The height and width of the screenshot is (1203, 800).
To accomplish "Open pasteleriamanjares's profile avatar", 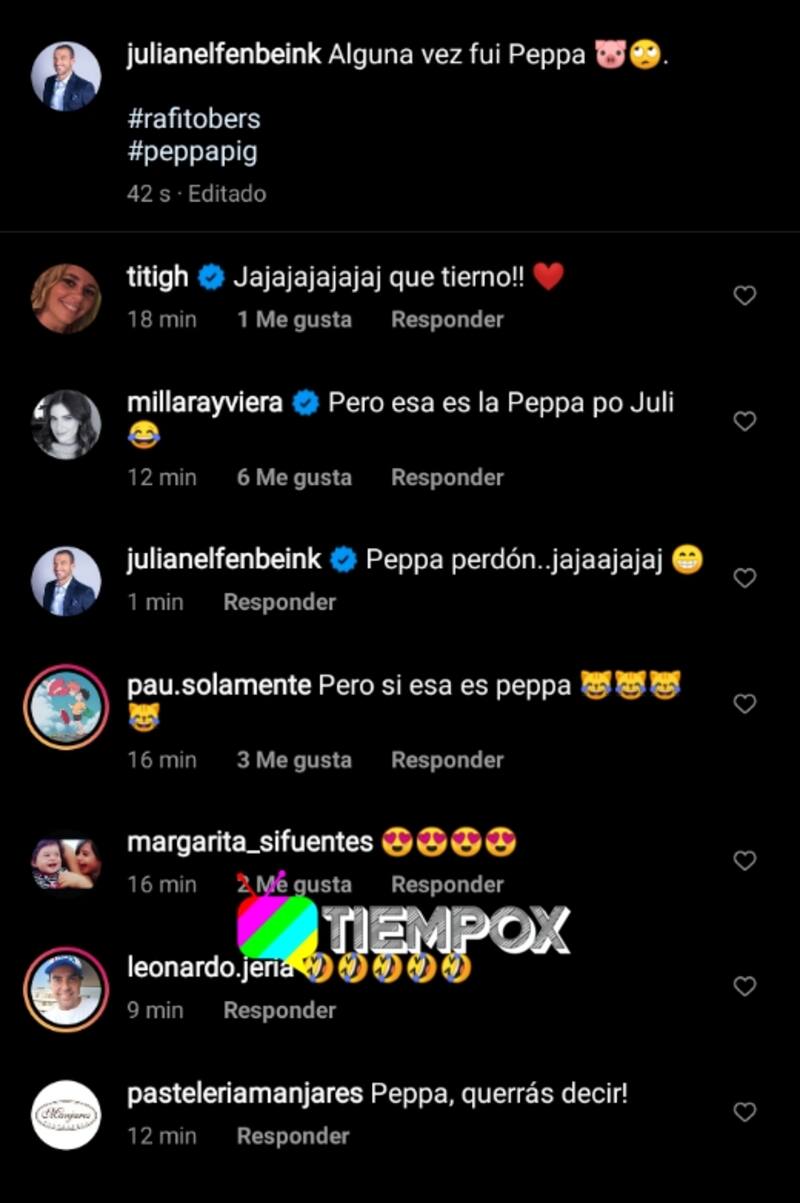I will (x=66, y=1114).
